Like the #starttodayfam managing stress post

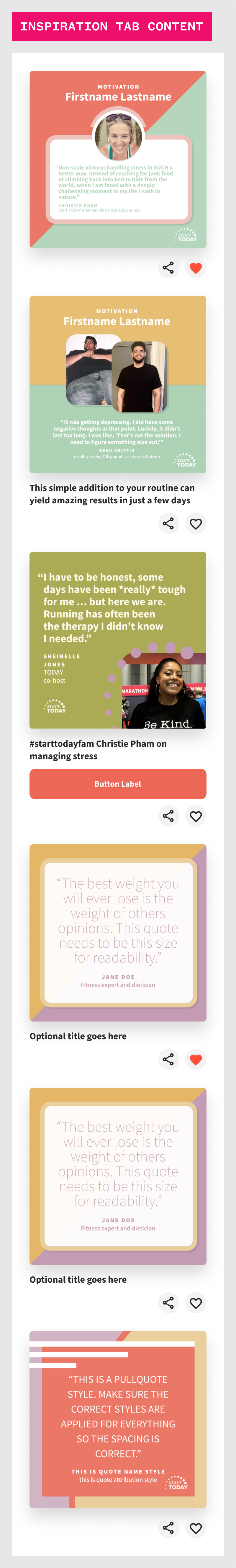point(195,816)
